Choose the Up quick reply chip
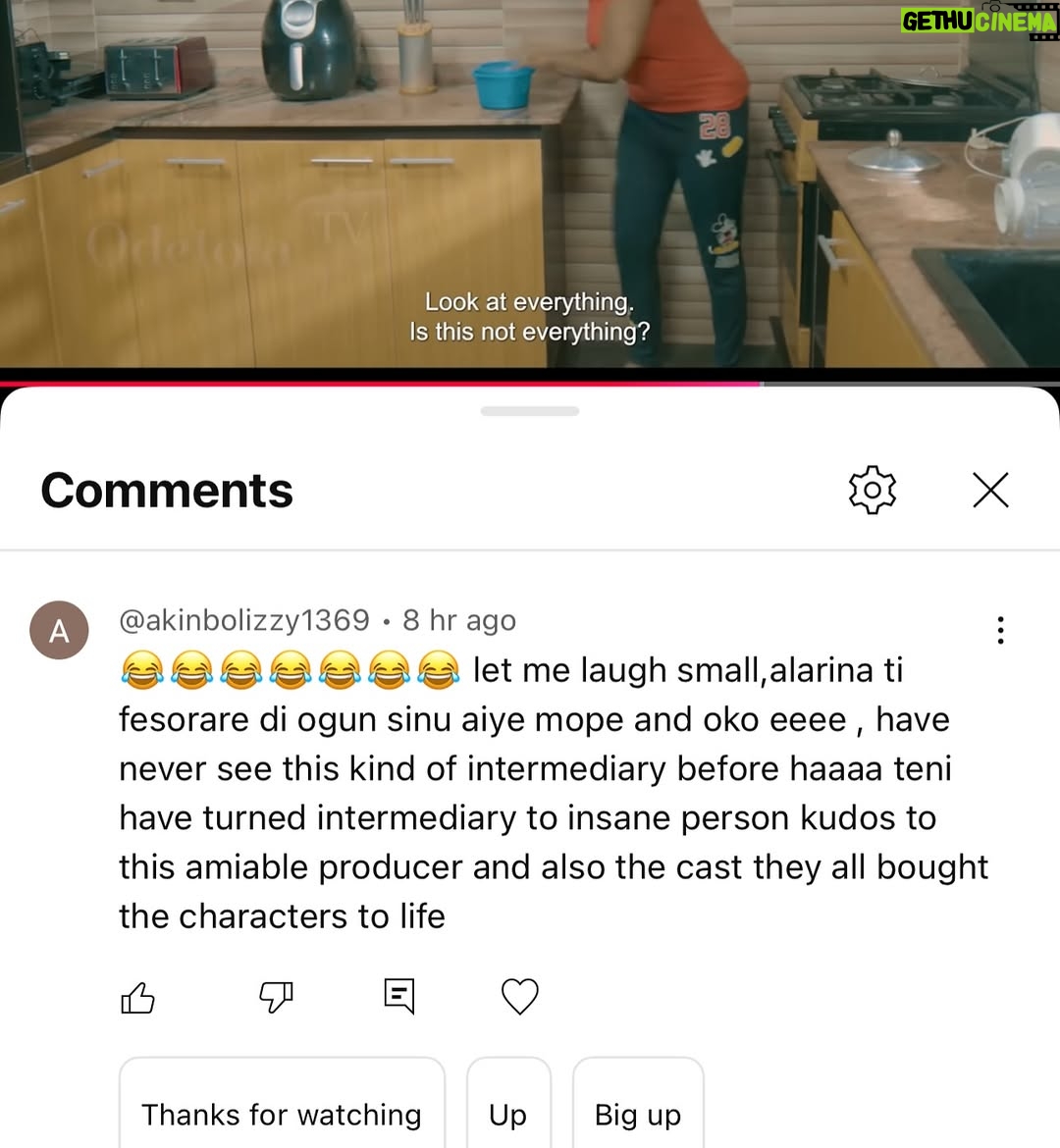The height and width of the screenshot is (1148, 1060). pyautogui.click(x=508, y=1107)
